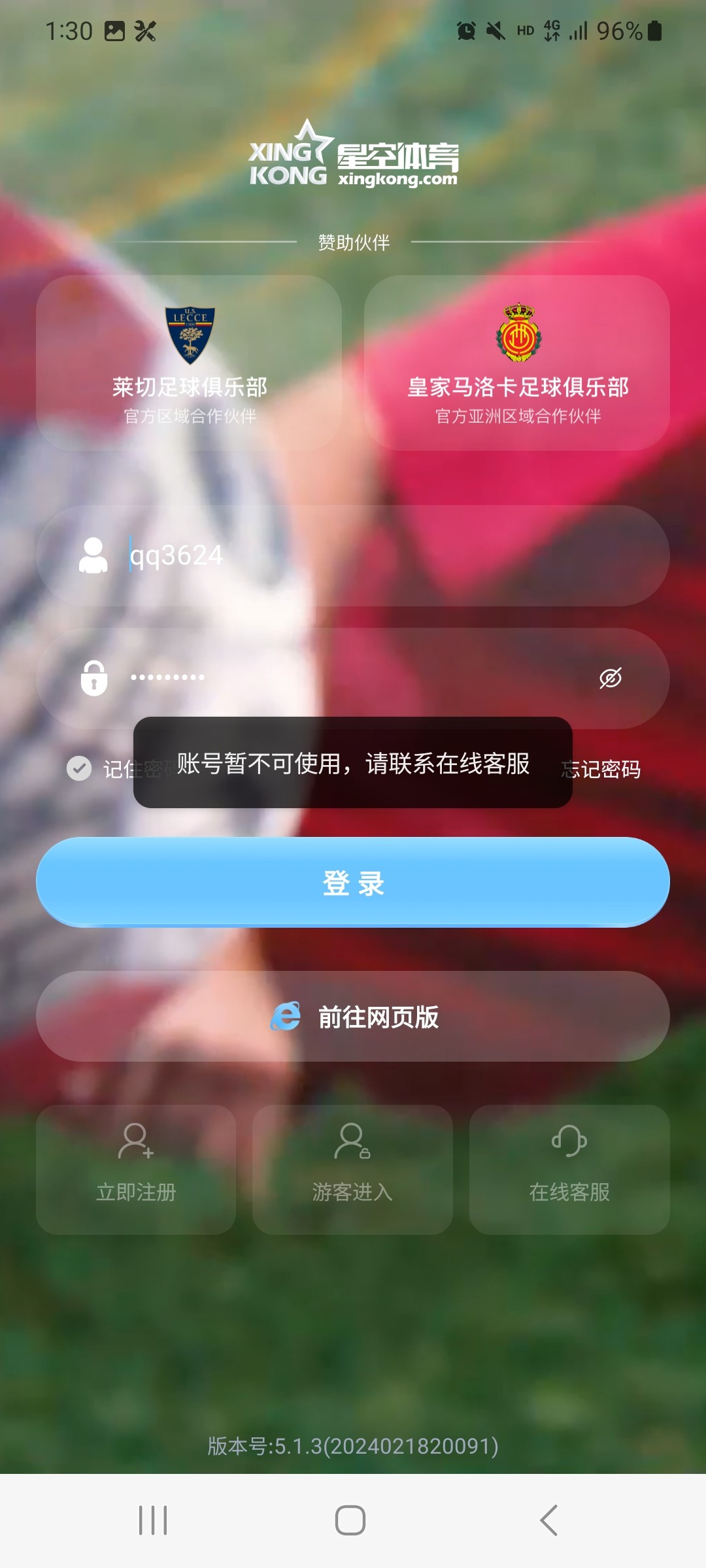Open the 莱切足球俱乐部 sponsor card
This screenshot has height=1568, width=706.
pyautogui.click(x=189, y=363)
